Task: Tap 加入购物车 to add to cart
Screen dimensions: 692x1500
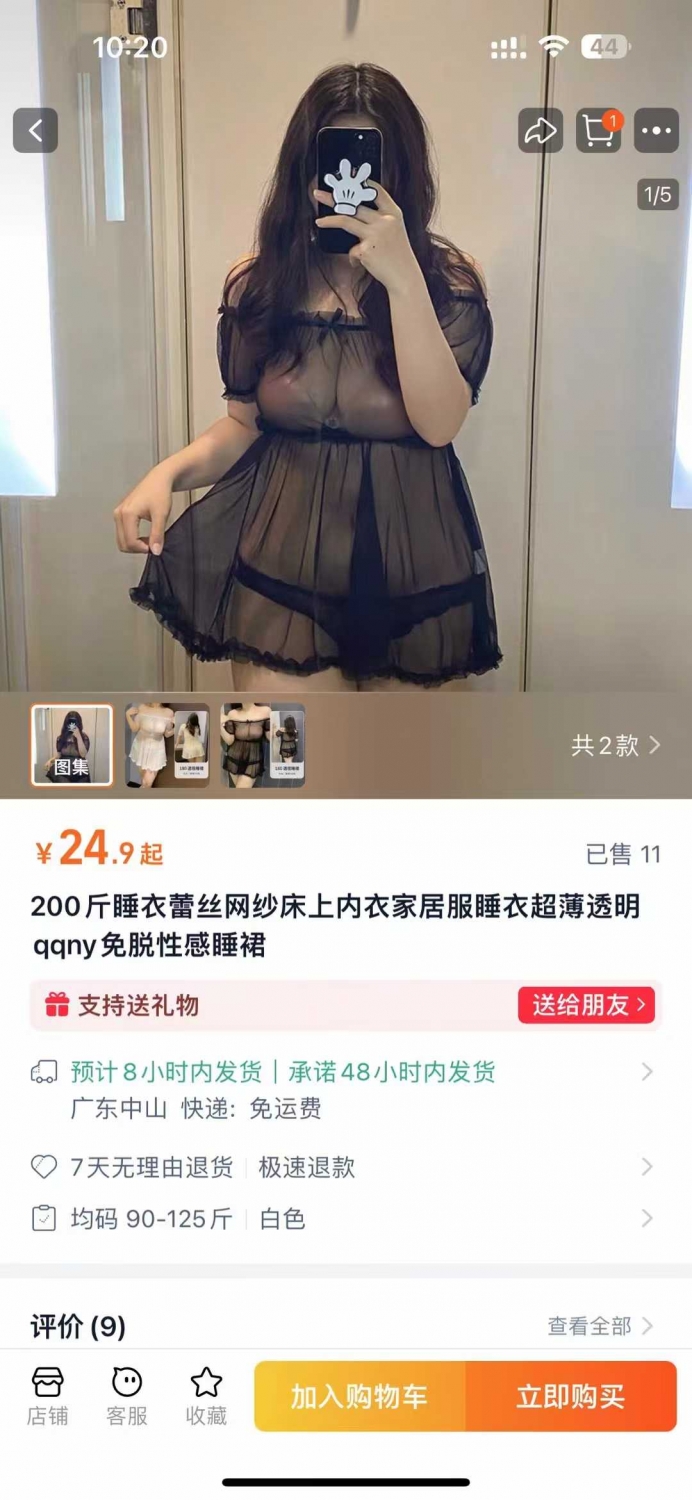Action: 360,1396
